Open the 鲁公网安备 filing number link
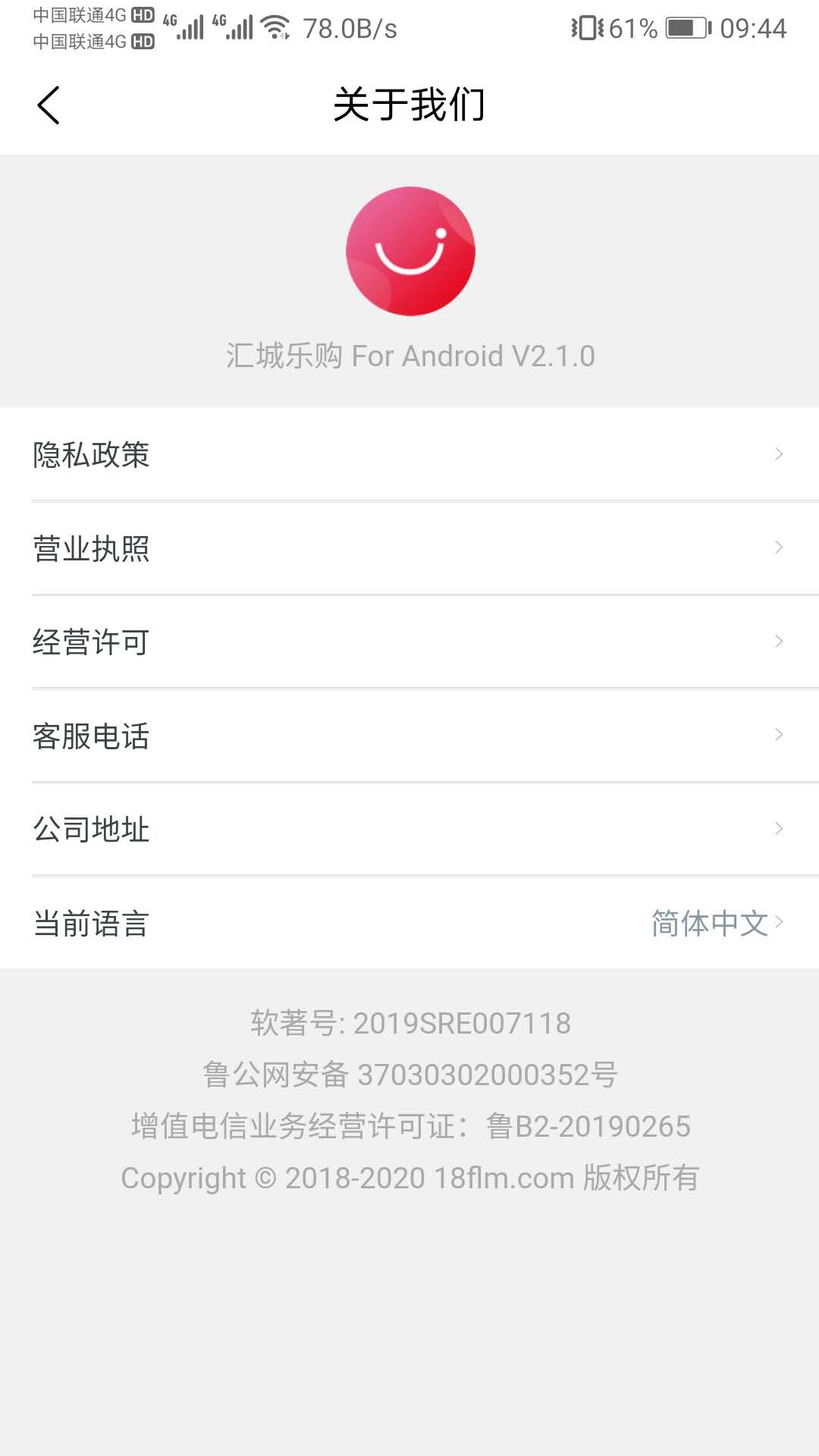This screenshot has height=1456, width=819. pyautogui.click(x=409, y=1074)
